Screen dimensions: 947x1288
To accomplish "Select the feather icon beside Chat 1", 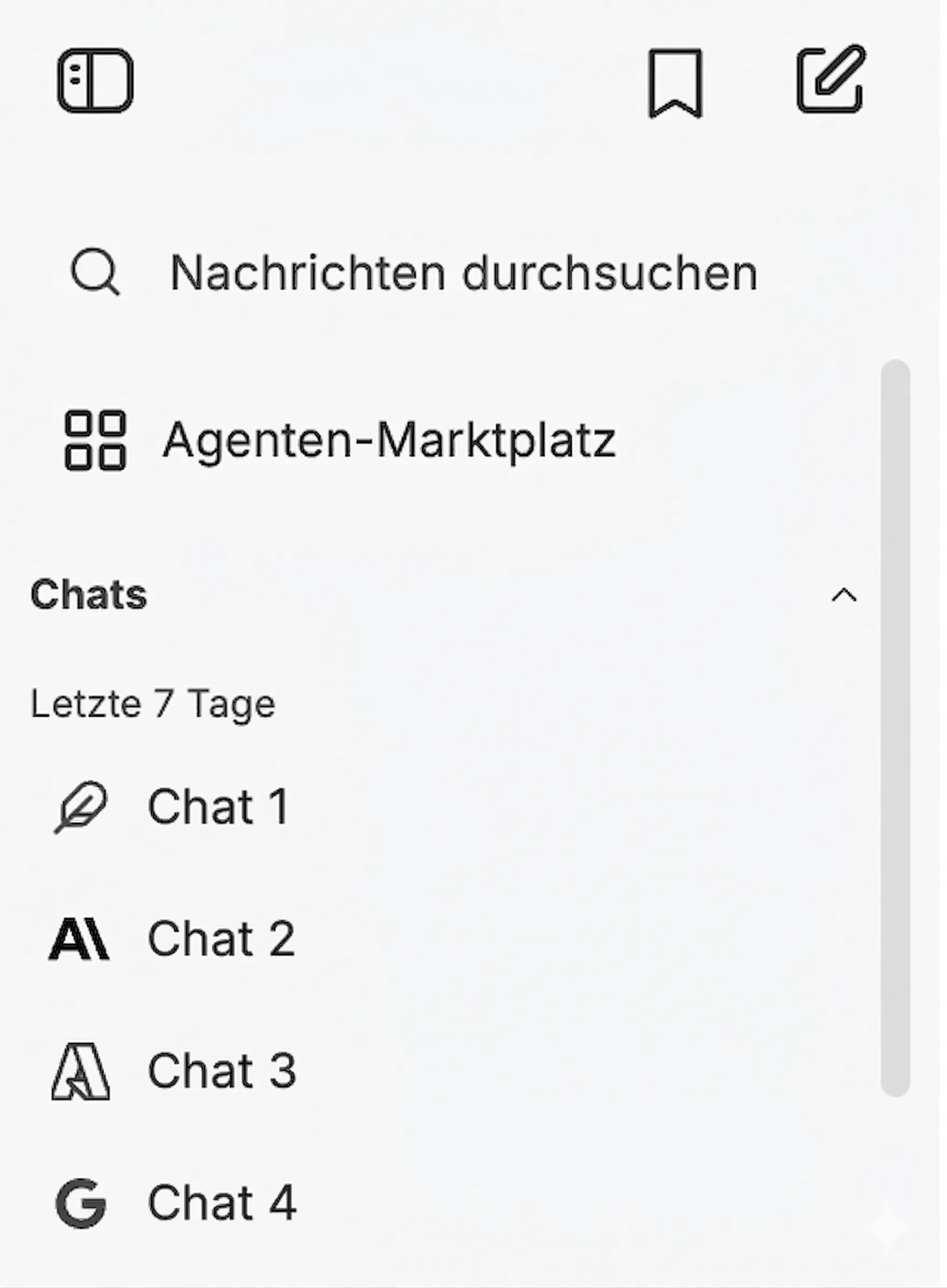I will tap(80, 806).
